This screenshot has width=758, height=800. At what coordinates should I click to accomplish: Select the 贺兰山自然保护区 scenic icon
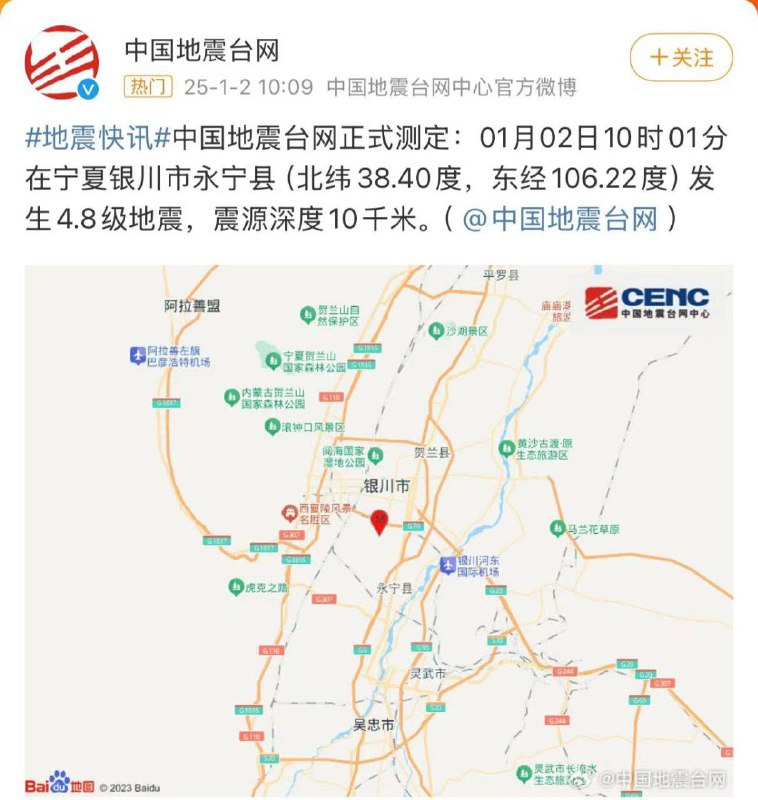coord(306,314)
